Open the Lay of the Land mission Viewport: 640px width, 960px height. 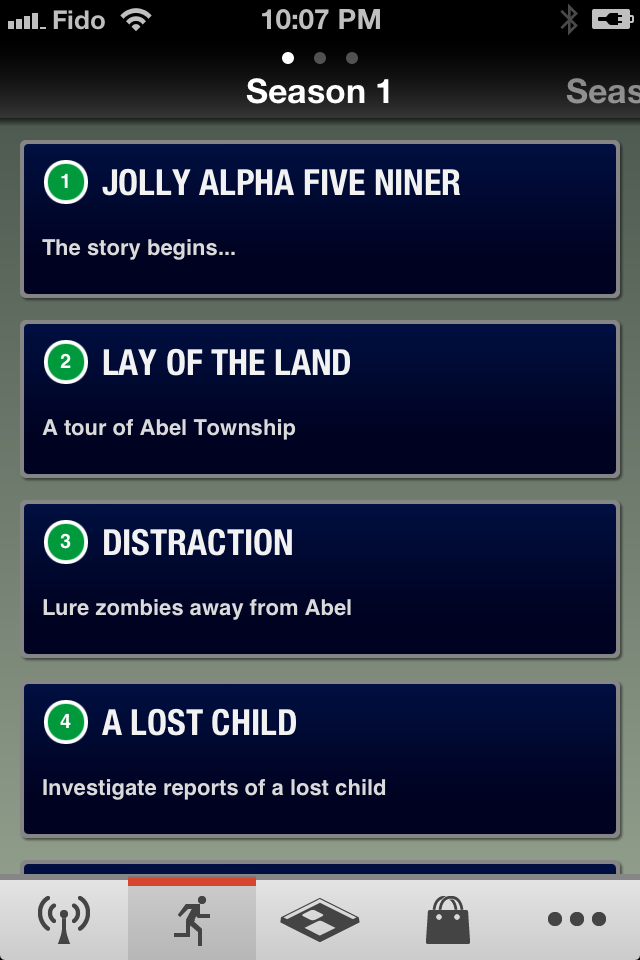pos(320,399)
